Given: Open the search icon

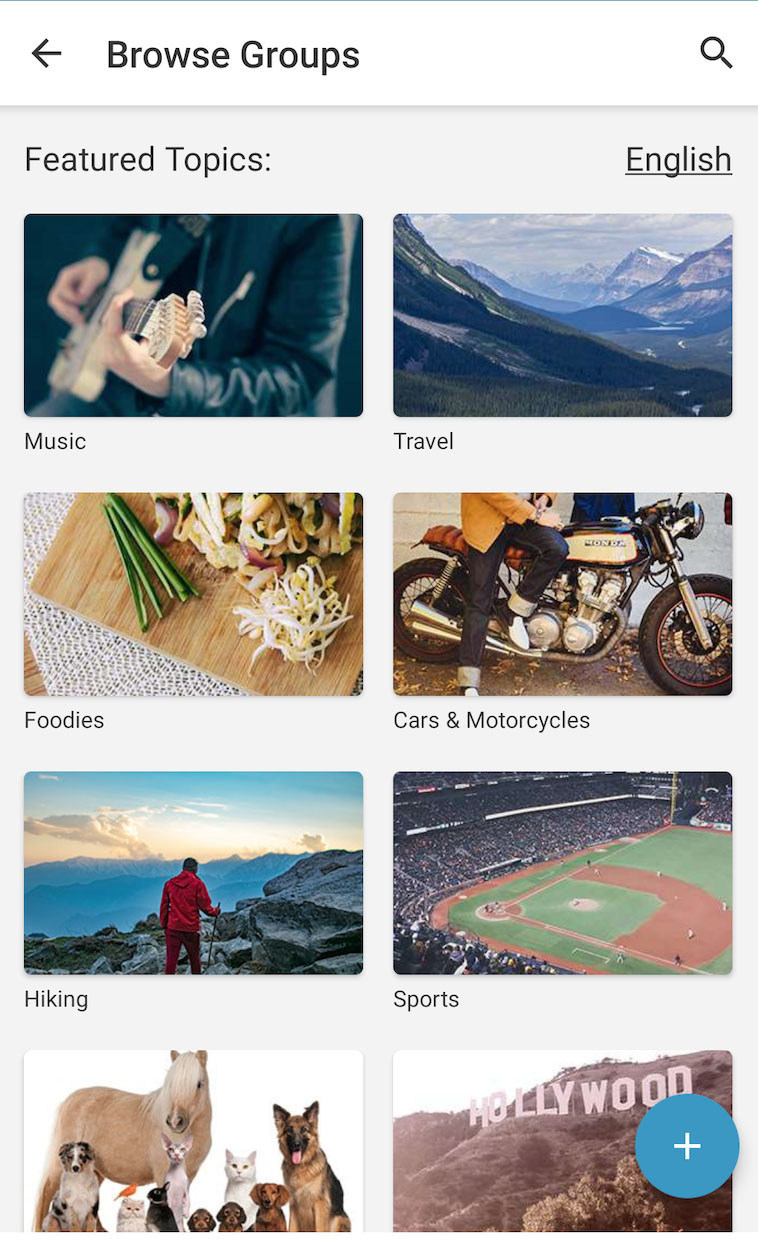Looking at the screenshot, I should click(716, 53).
